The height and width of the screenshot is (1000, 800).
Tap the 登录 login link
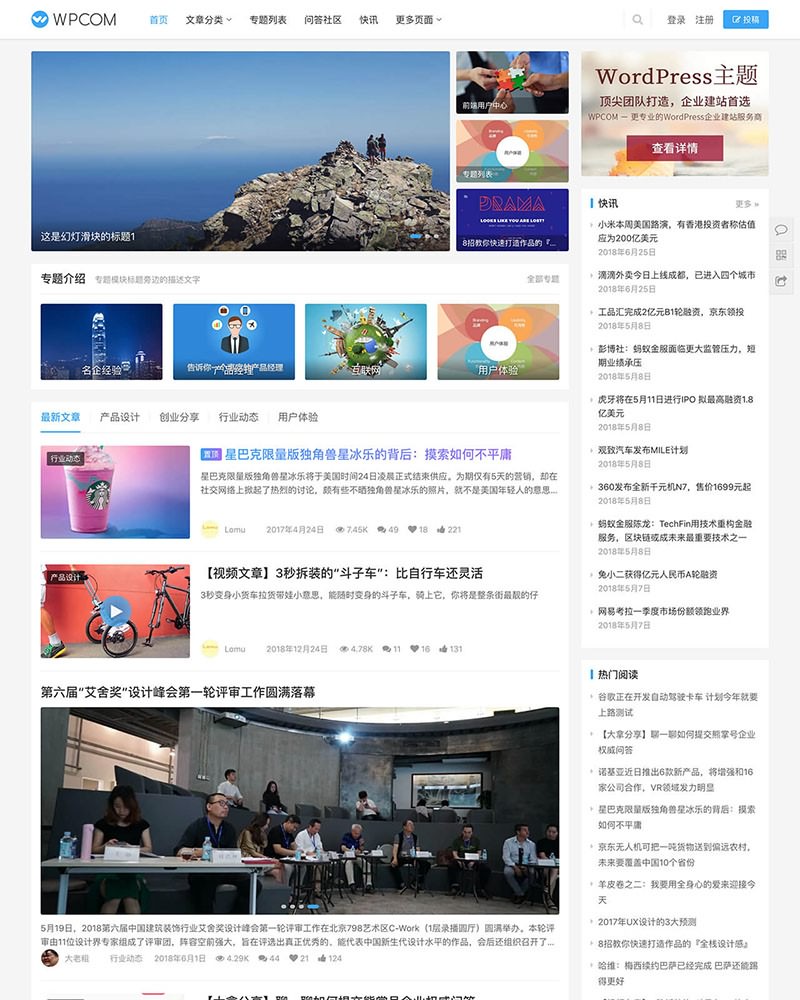click(x=676, y=20)
